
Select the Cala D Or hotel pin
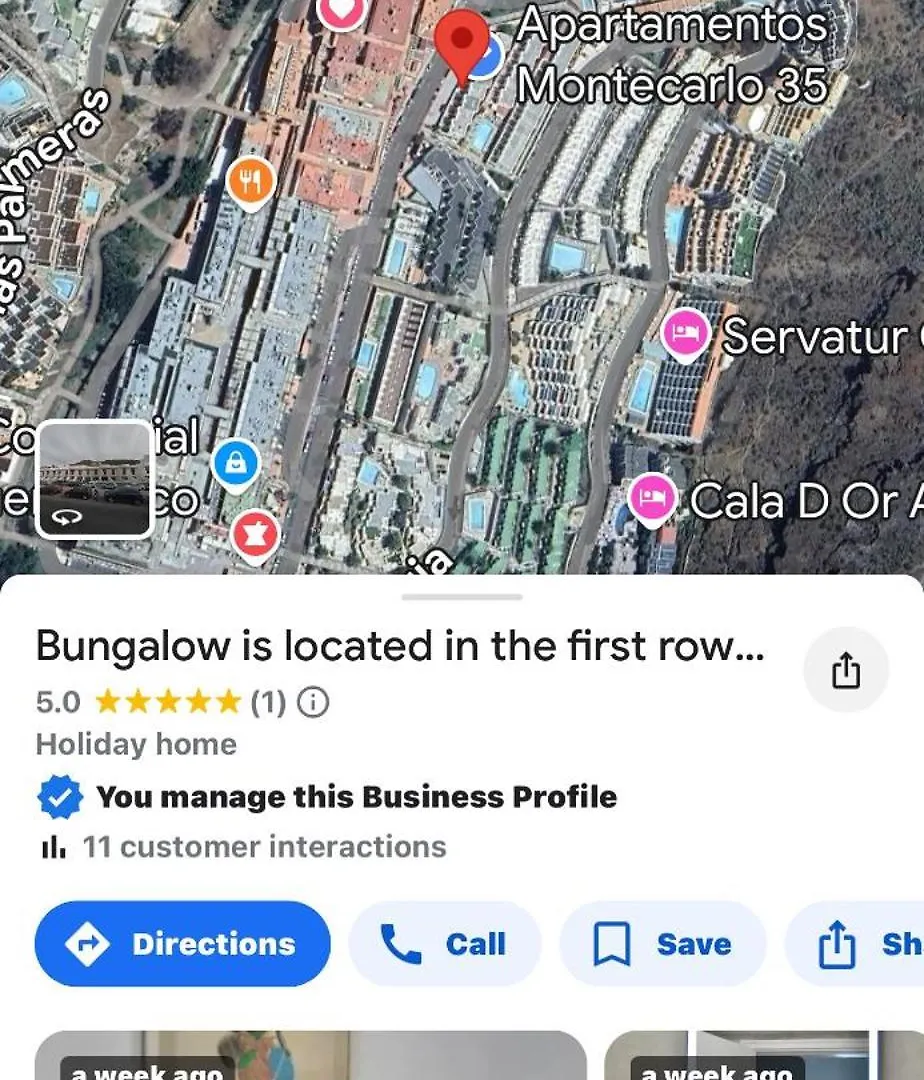point(652,497)
